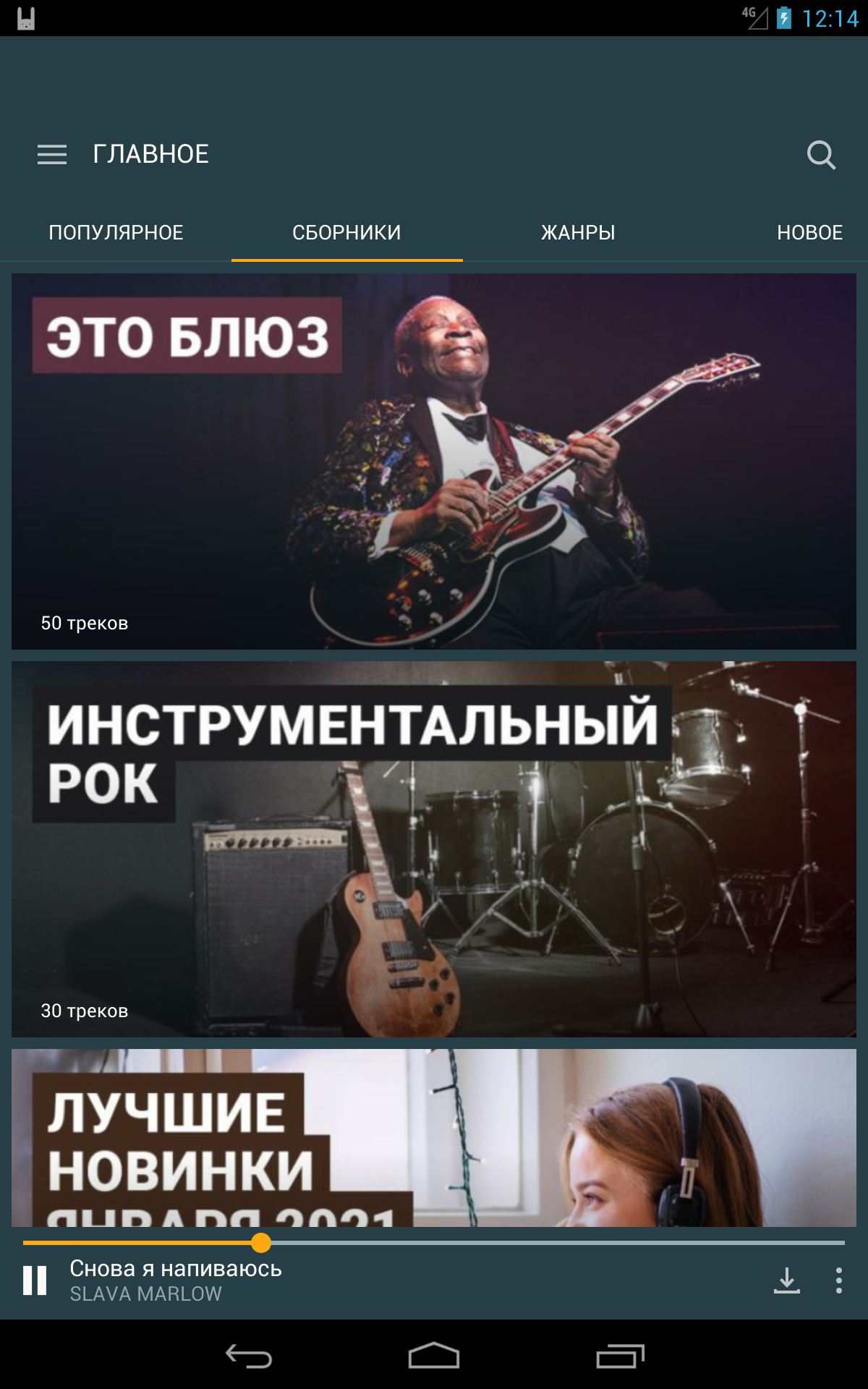Image resolution: width=868 pixels, height=1389 pixels.
Task: Open the ЭТО БЛЮЗ collection
Action: click(434, 462)
